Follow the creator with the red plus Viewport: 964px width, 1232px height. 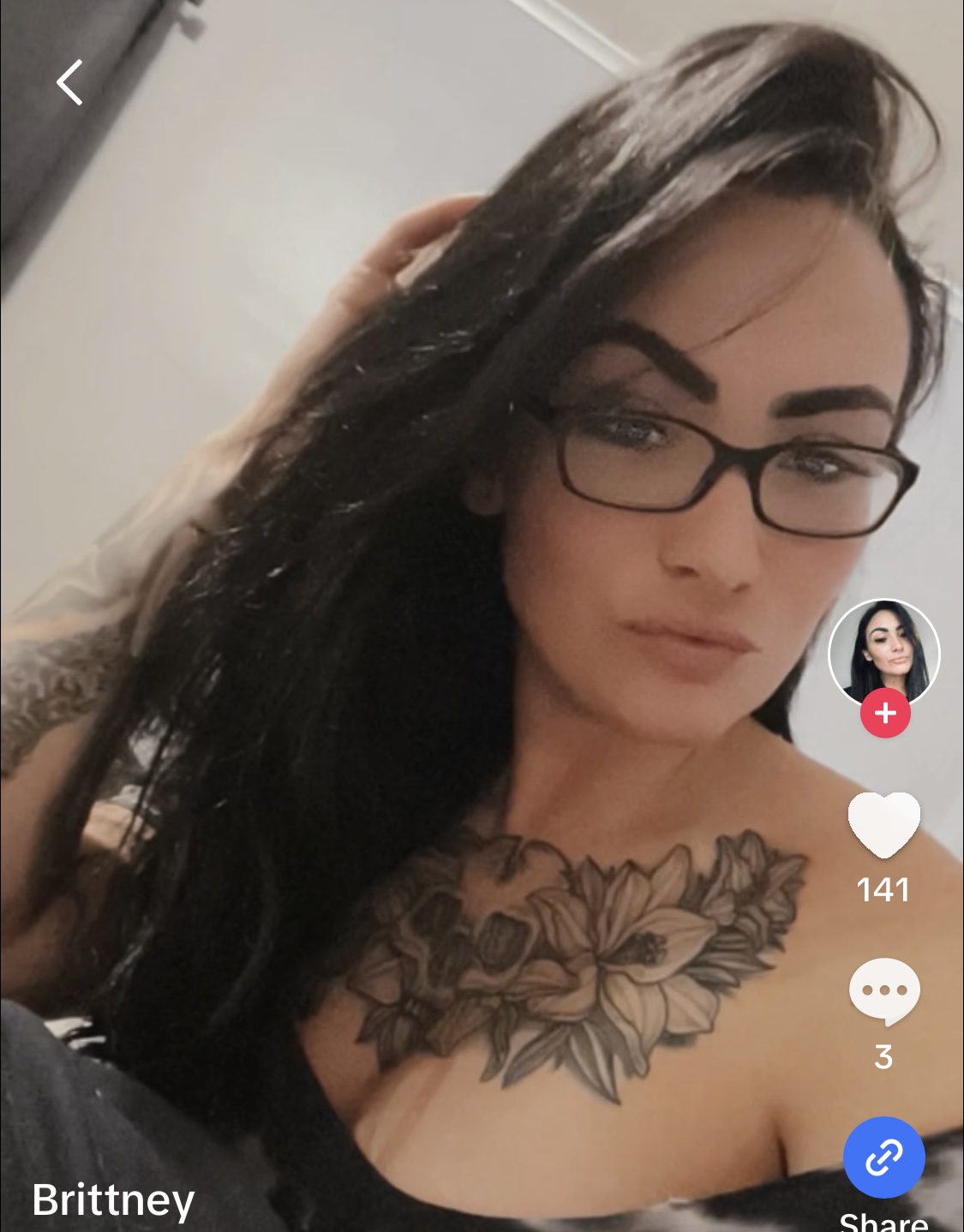pyautogui.click(x=885, y=713)
